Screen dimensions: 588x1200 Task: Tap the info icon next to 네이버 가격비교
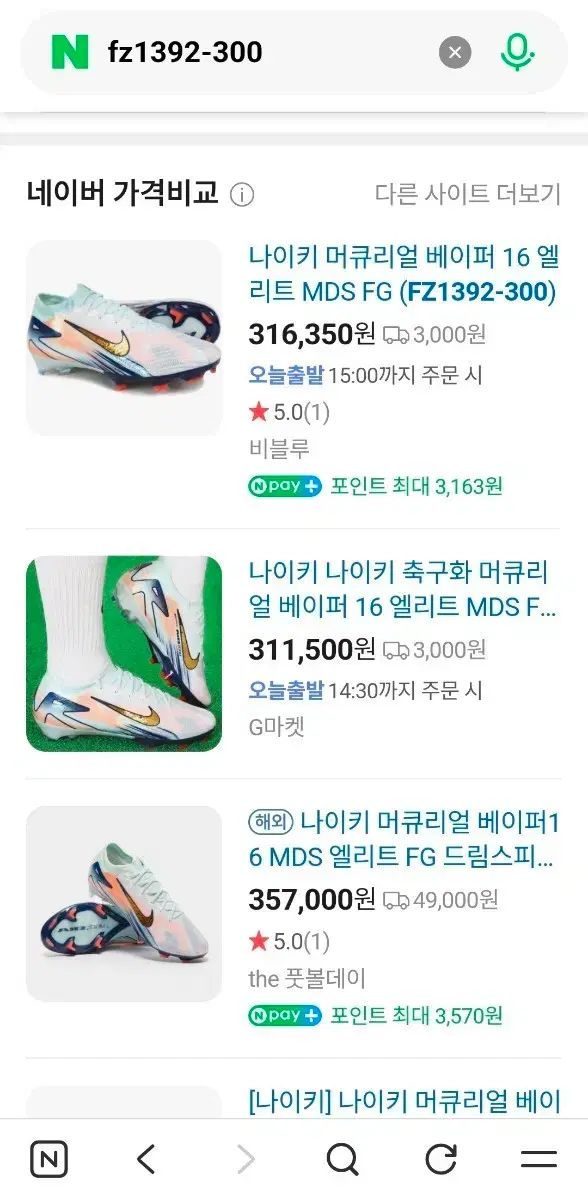242,195
